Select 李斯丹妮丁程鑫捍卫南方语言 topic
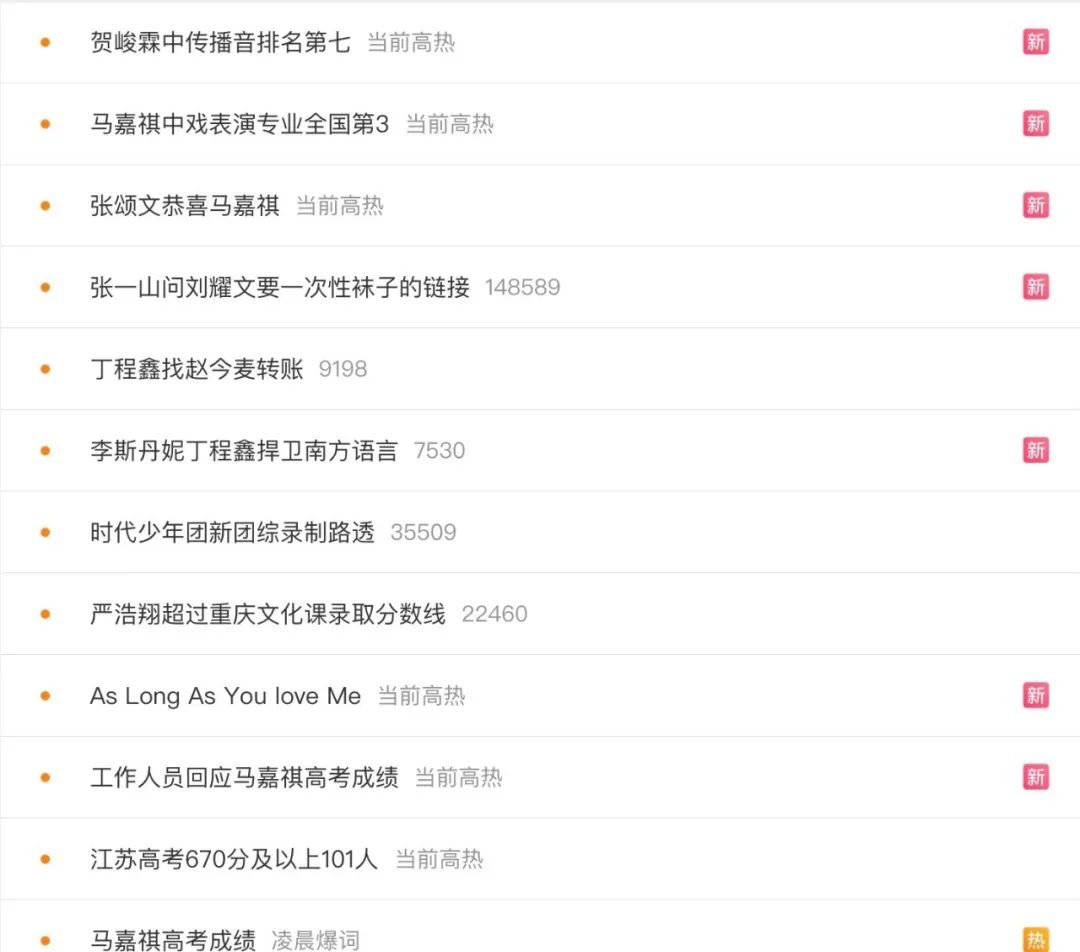 click(x=243, y=451)
